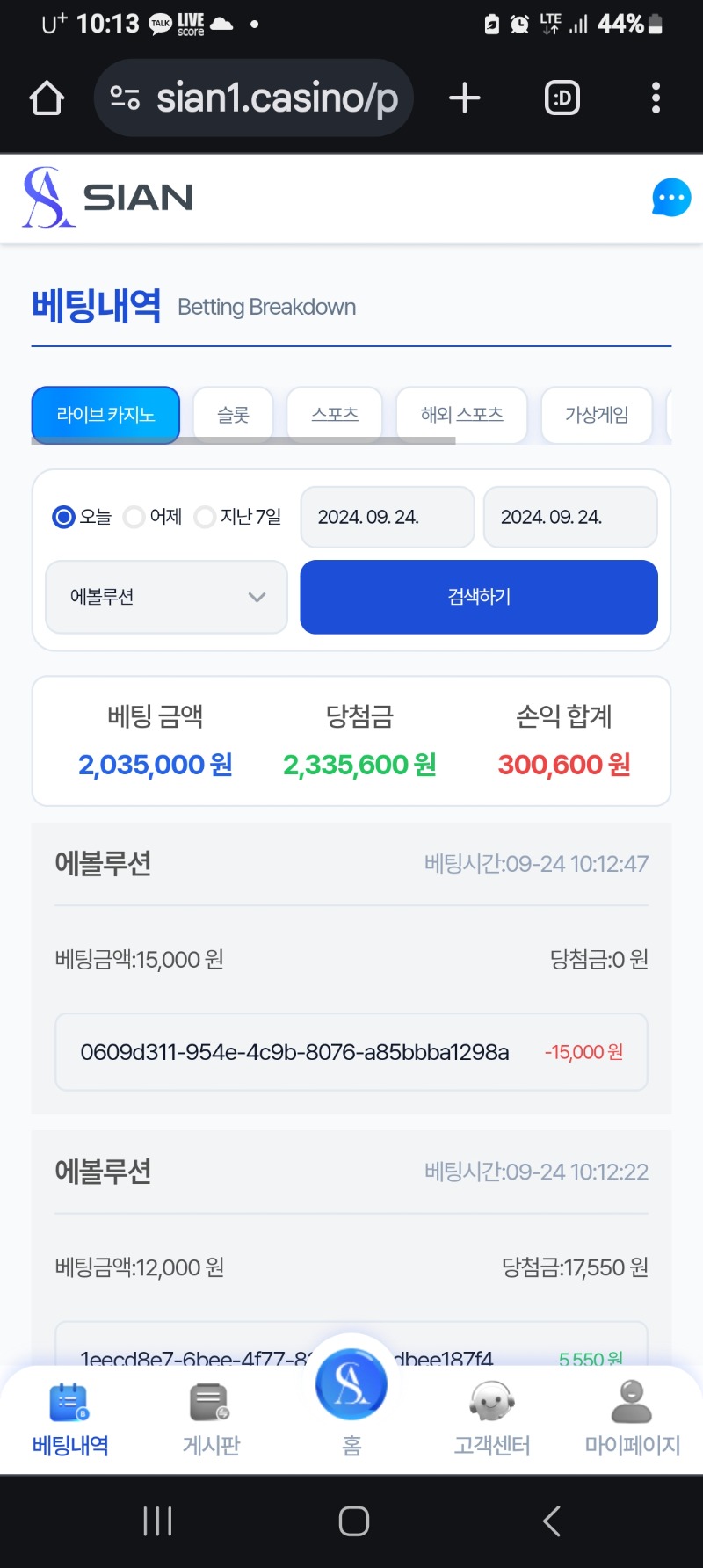The height and width of the screenshot is (1568, 703).
Task: Switch to the 슬롯 tab
Action: [x=233, y=415]
